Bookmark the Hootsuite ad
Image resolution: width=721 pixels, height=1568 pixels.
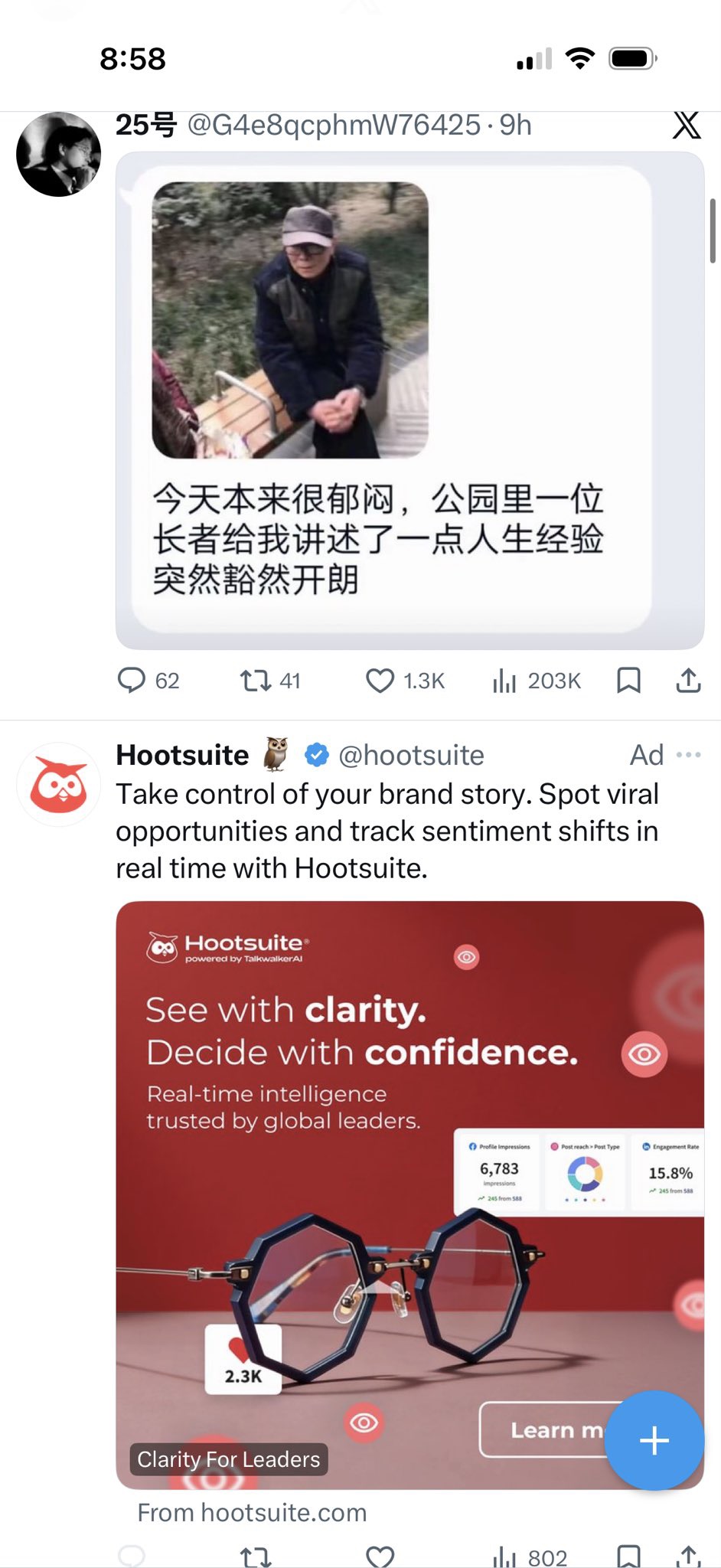tap(628, 1557)
